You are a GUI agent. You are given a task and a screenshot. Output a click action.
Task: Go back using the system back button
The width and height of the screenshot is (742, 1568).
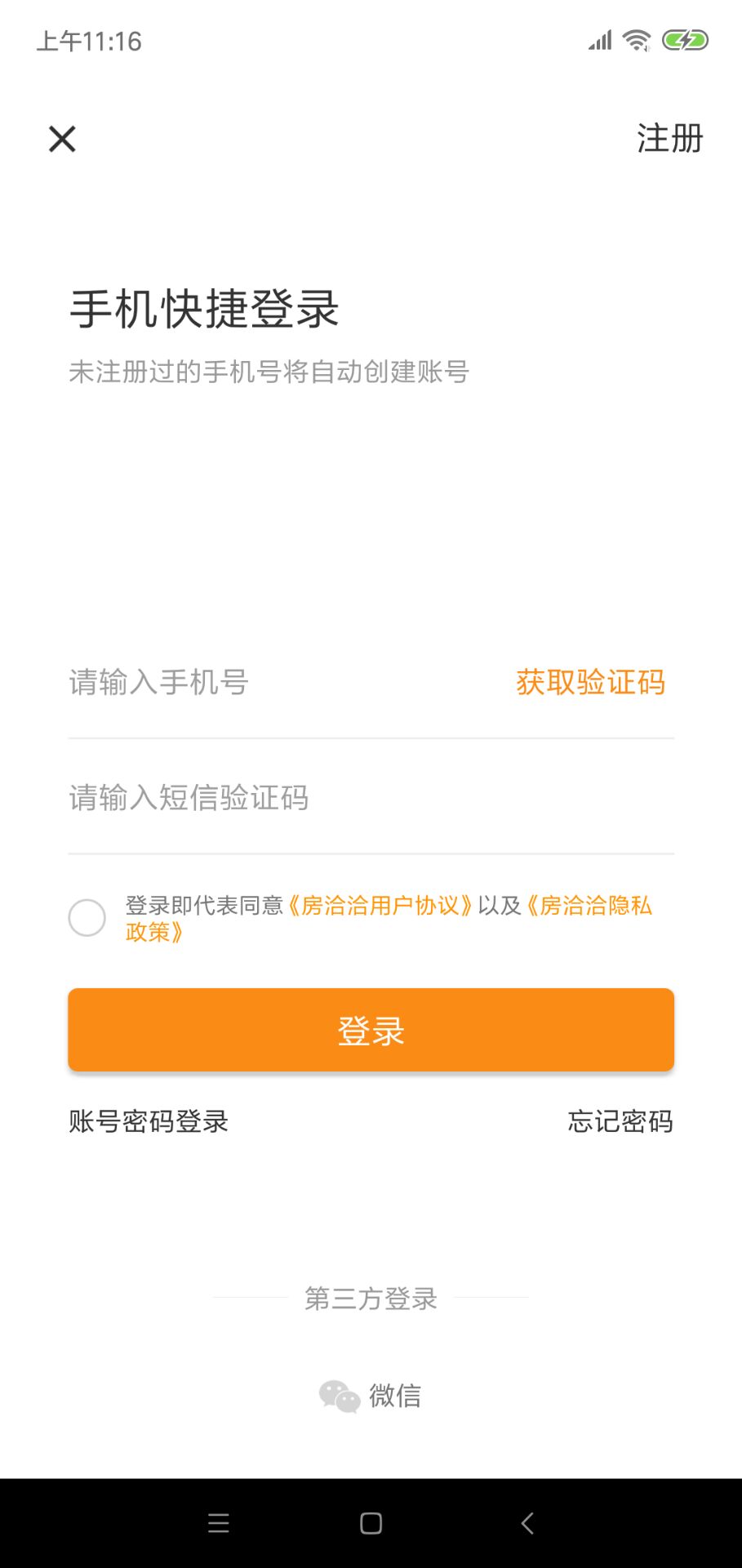527,1523
